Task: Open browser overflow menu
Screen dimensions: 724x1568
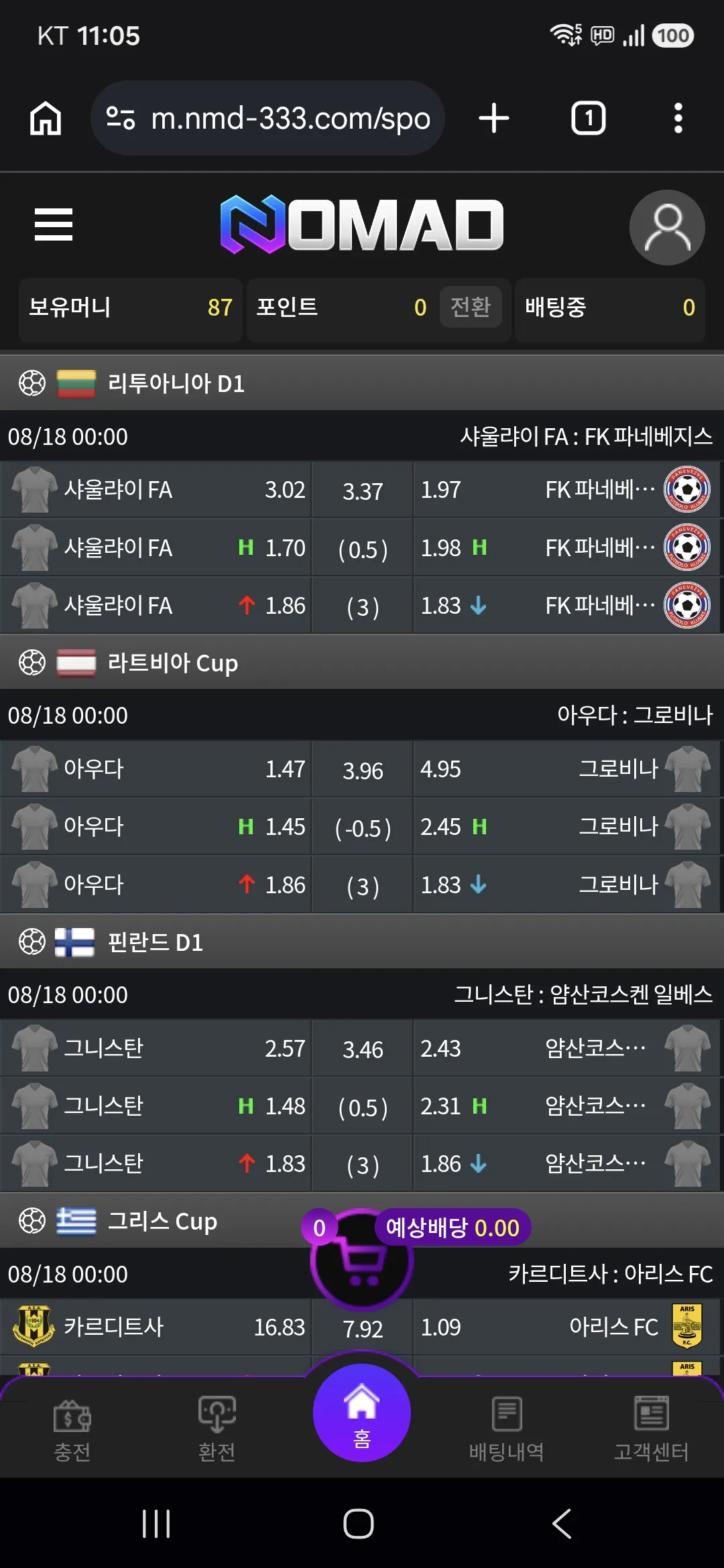Action: point(678,118)
